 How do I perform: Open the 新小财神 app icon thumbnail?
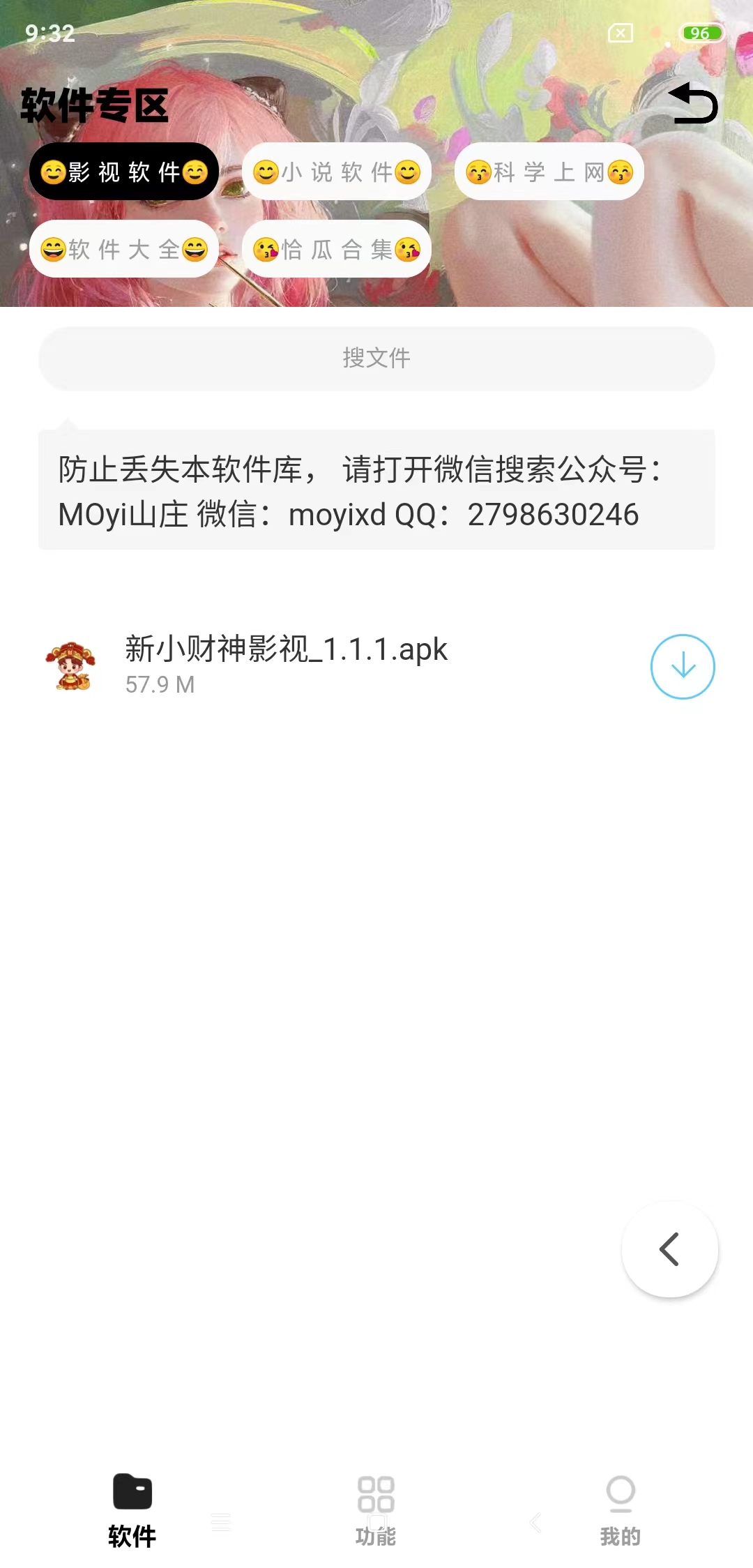pos(73,666)
